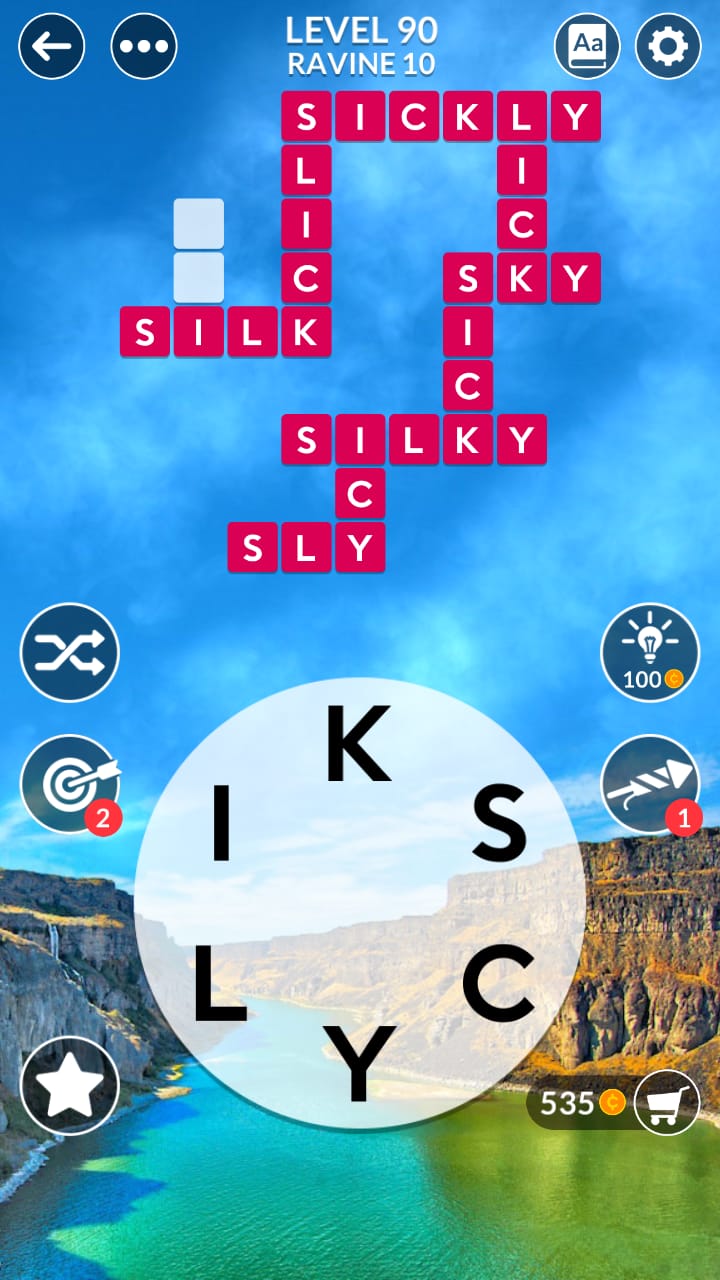Select letter I in the wheel

tap(221, 822)
